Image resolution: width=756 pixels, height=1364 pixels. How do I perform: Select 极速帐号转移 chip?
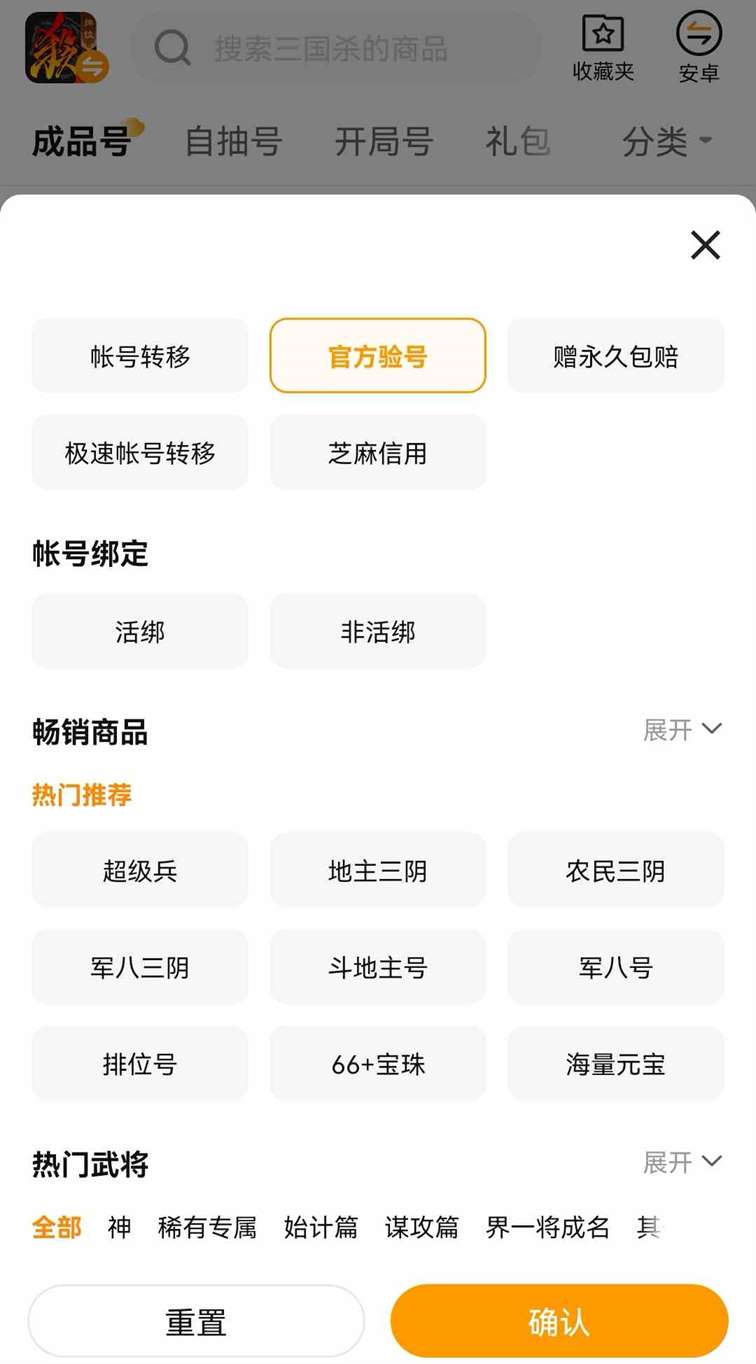click(x=140, y=453)
